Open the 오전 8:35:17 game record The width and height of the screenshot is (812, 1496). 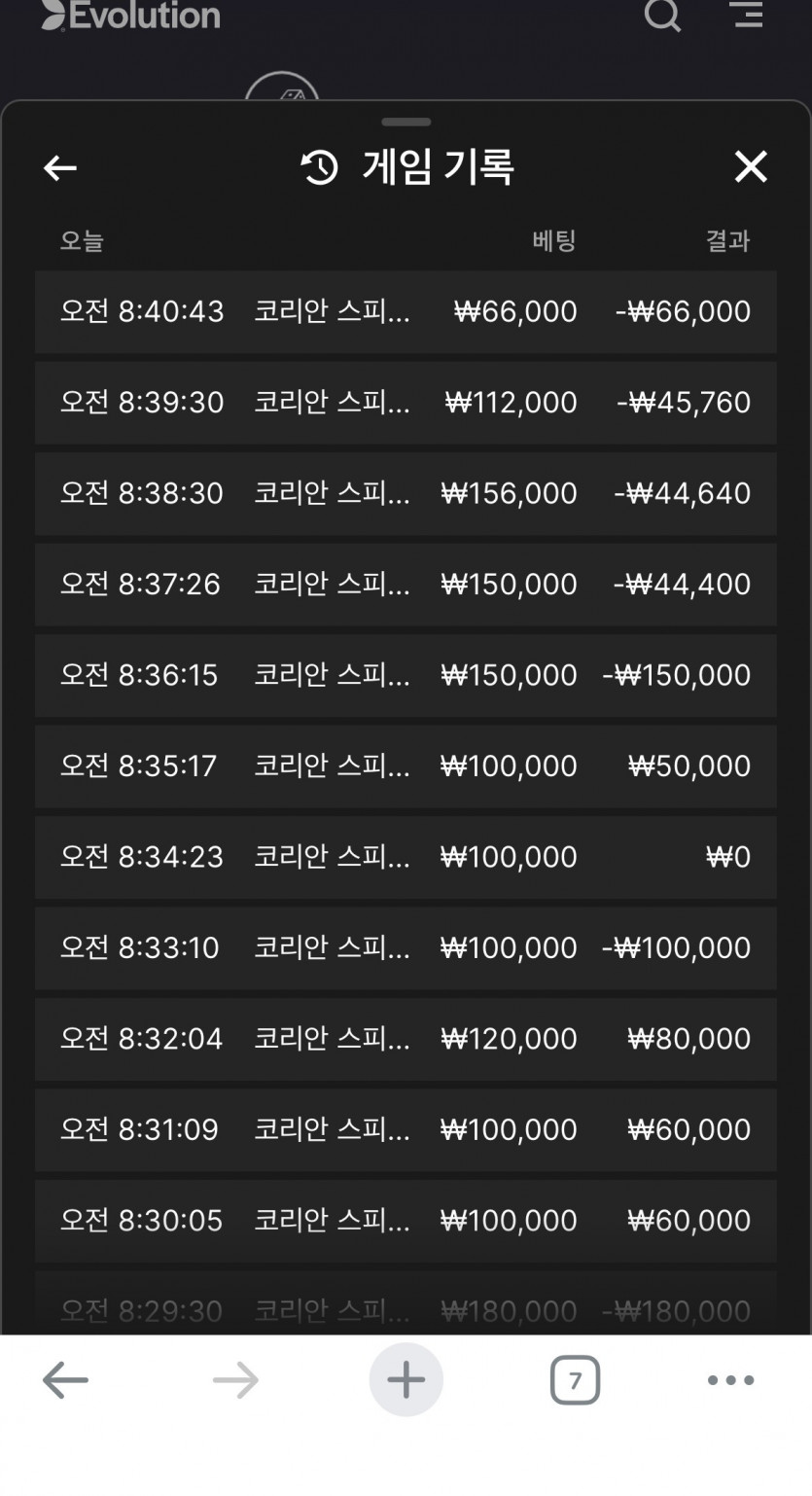[x=406, y=766]
